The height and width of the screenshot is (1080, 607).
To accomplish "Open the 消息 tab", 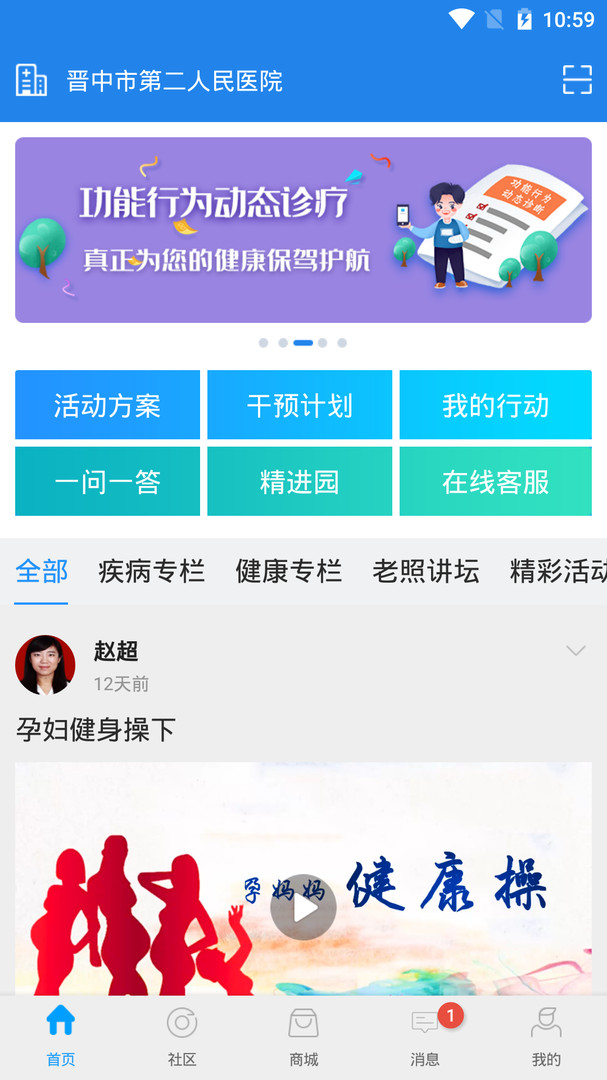I will pyautogui.click(x=425, y=1036).
